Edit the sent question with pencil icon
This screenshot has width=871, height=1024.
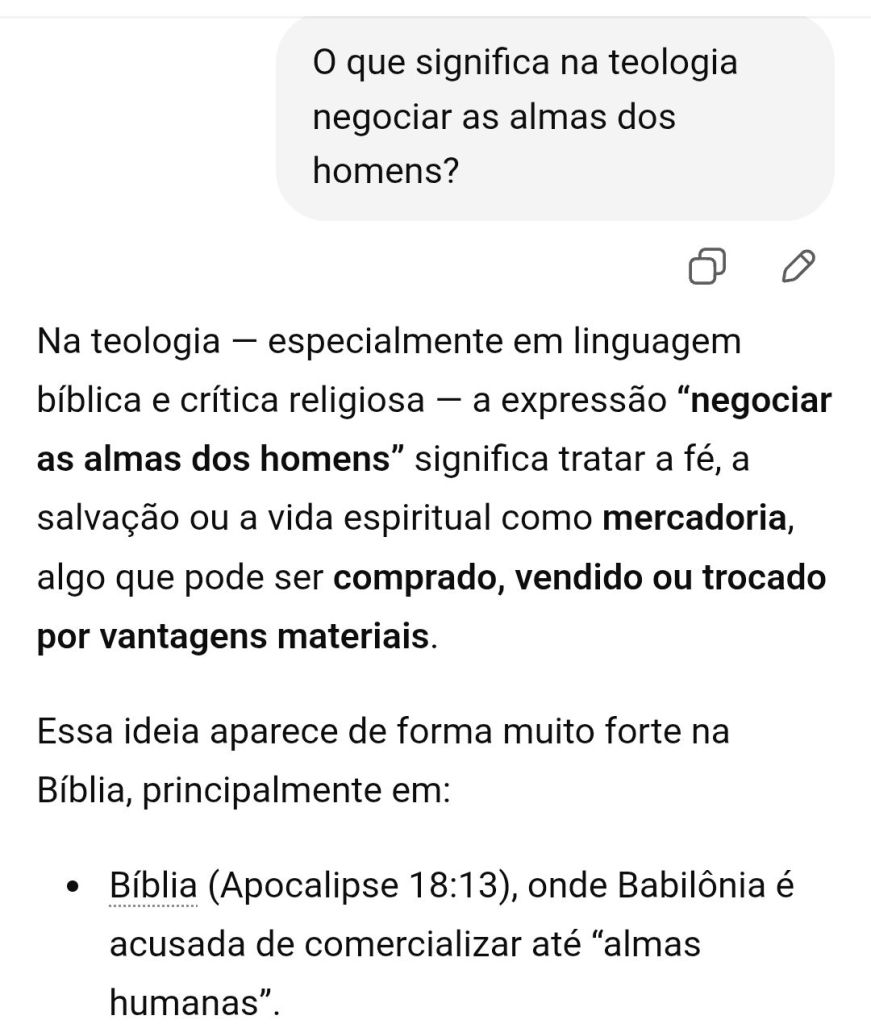click(x=798, y=266)
